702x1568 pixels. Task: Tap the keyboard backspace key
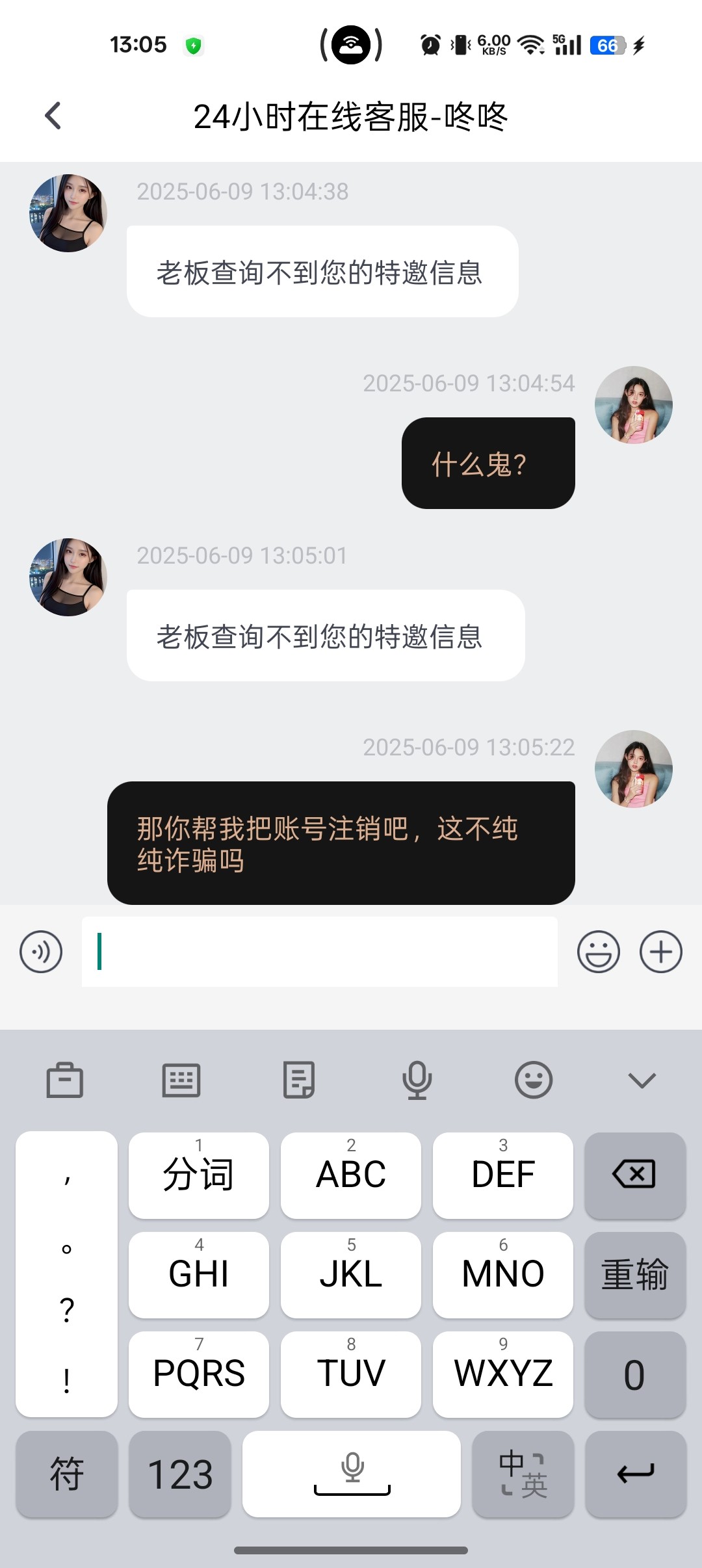coord(634,1175)
